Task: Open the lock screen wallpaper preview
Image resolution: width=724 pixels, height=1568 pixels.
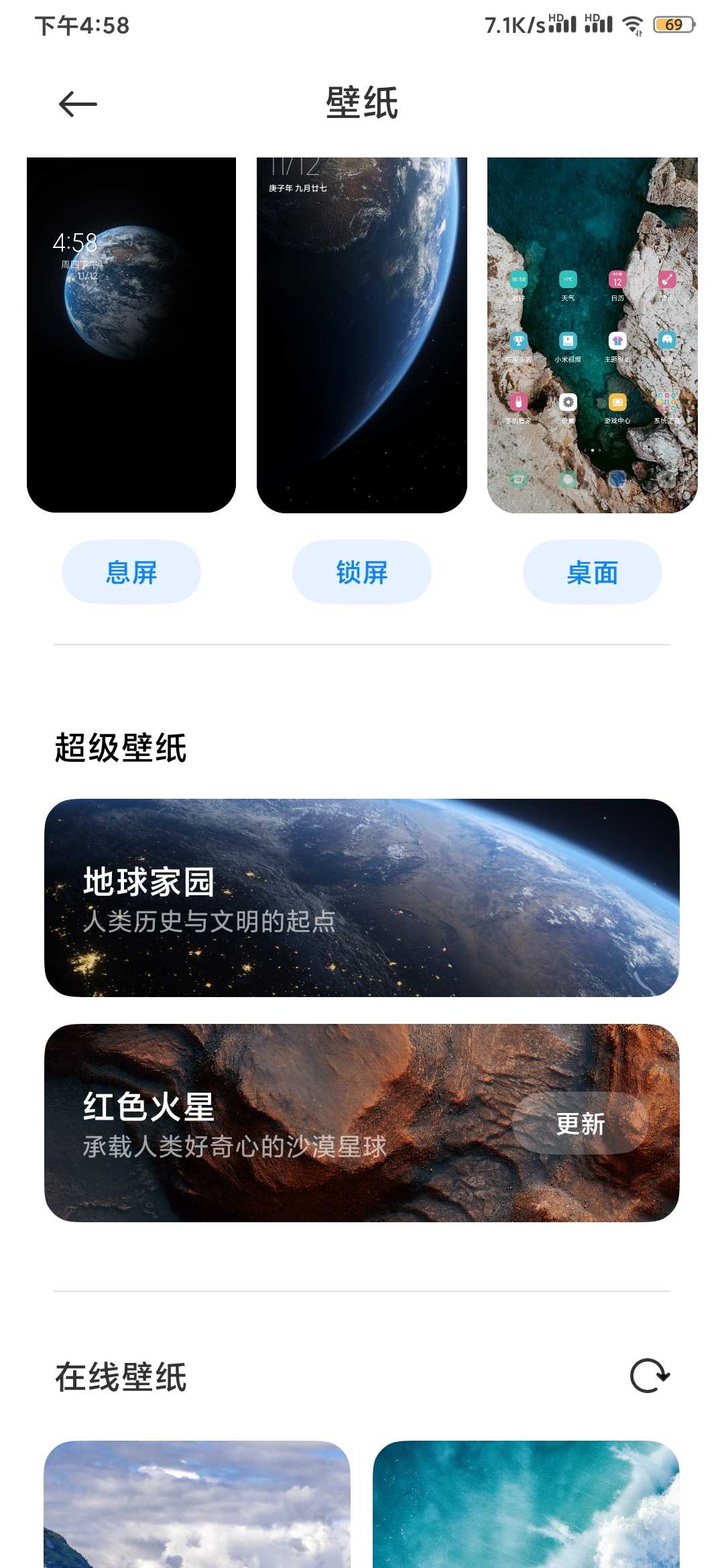Action: pyautogui.click(x=362, y=335)
